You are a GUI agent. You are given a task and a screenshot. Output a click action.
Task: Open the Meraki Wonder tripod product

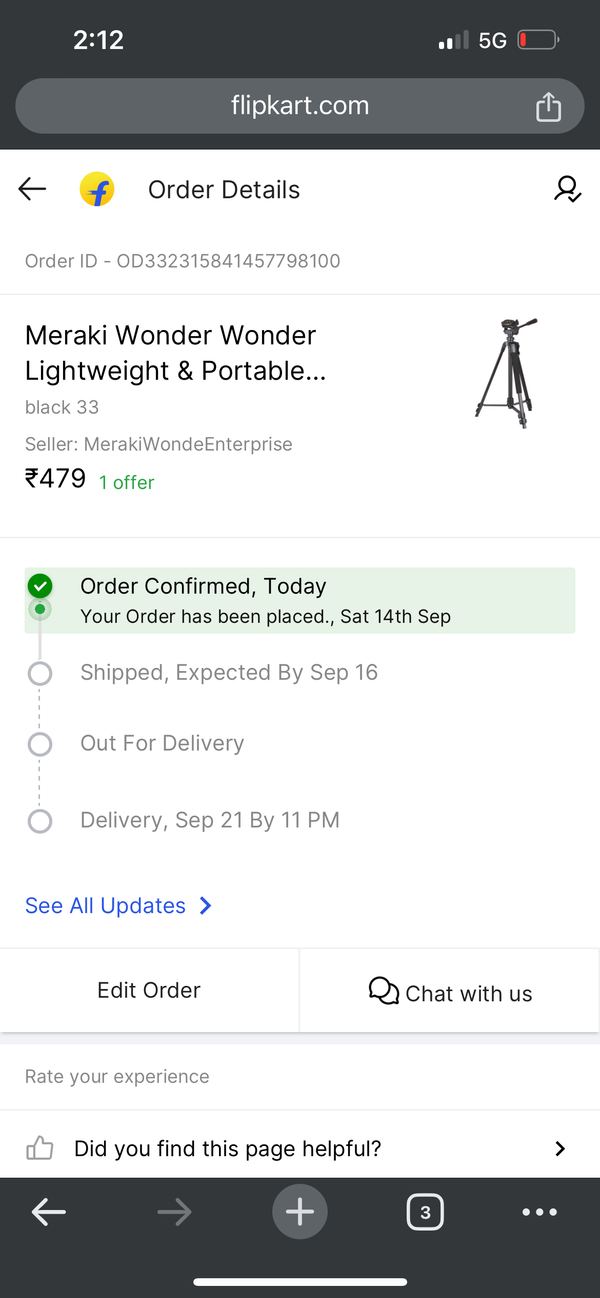tap(170, 353)
